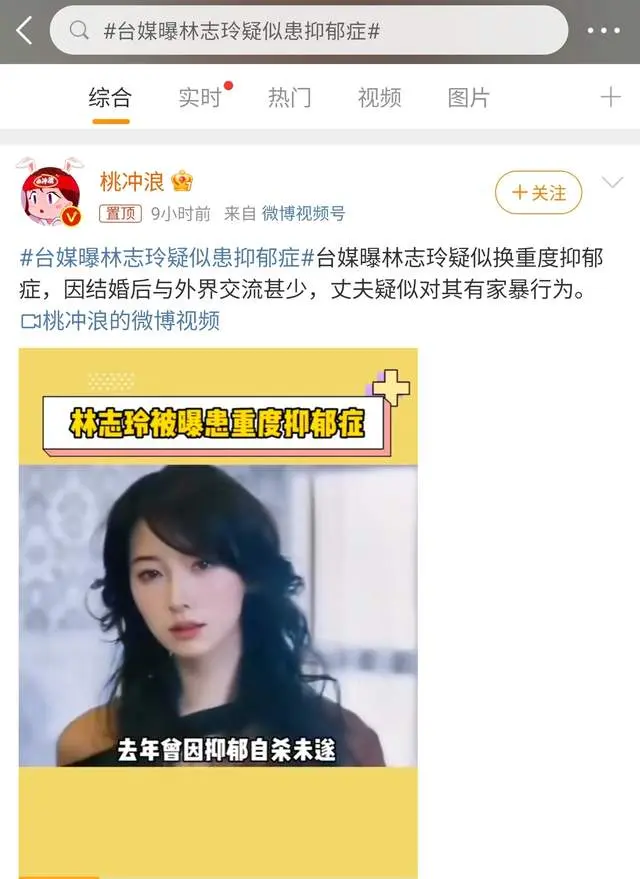Screen dimensions: 640x879
Task: Add a tab with the plus icon
Action: coord(610,97)
